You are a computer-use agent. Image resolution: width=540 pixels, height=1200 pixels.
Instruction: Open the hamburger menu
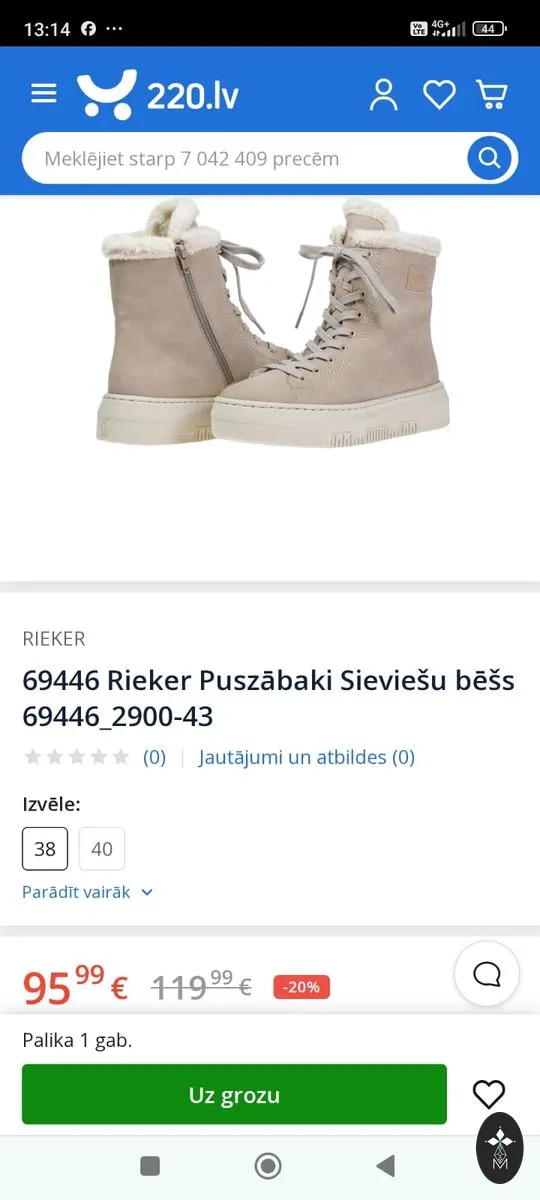click(x=44, y=94)
